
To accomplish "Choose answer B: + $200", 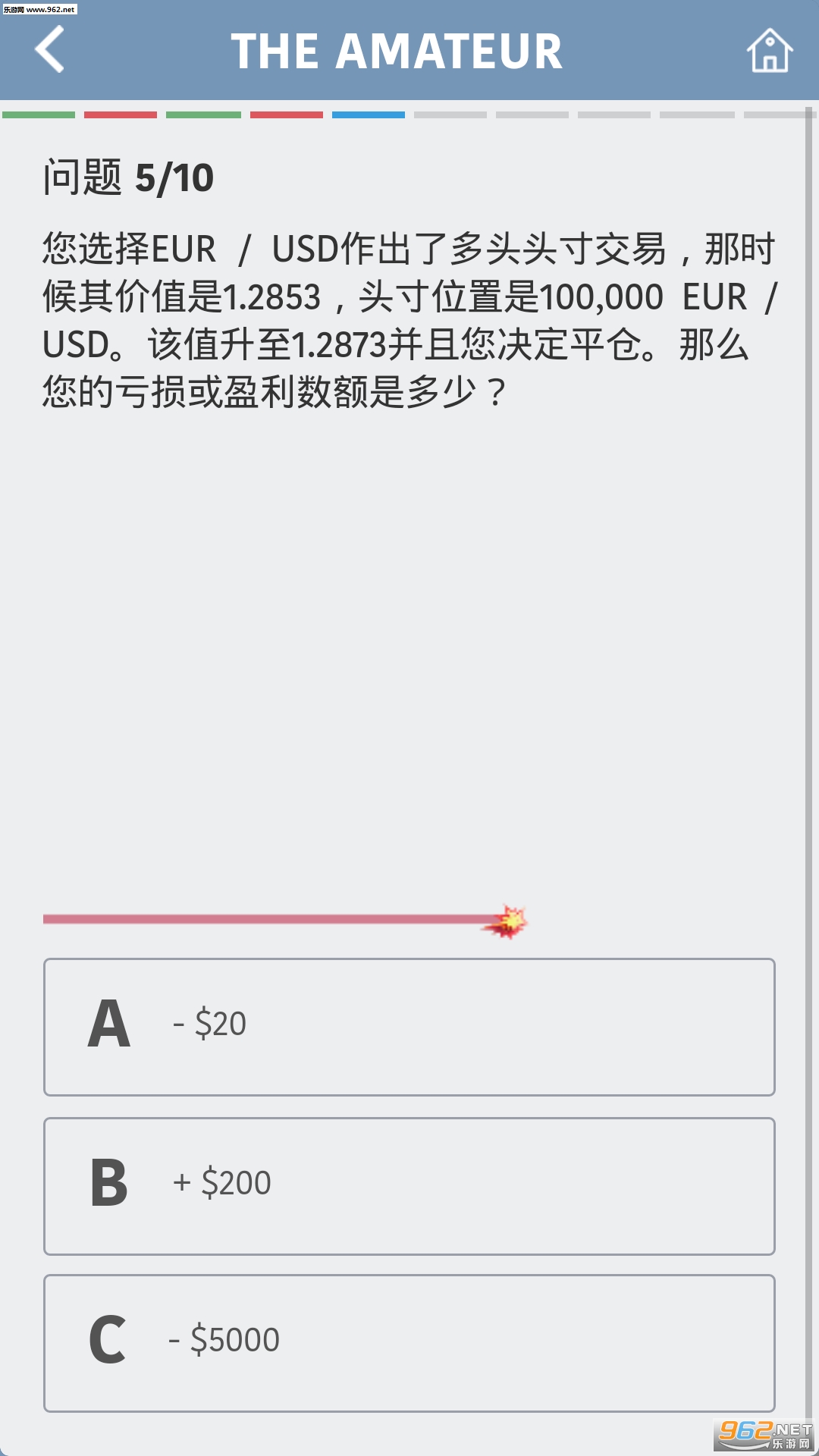I will tap(409, 1186).
